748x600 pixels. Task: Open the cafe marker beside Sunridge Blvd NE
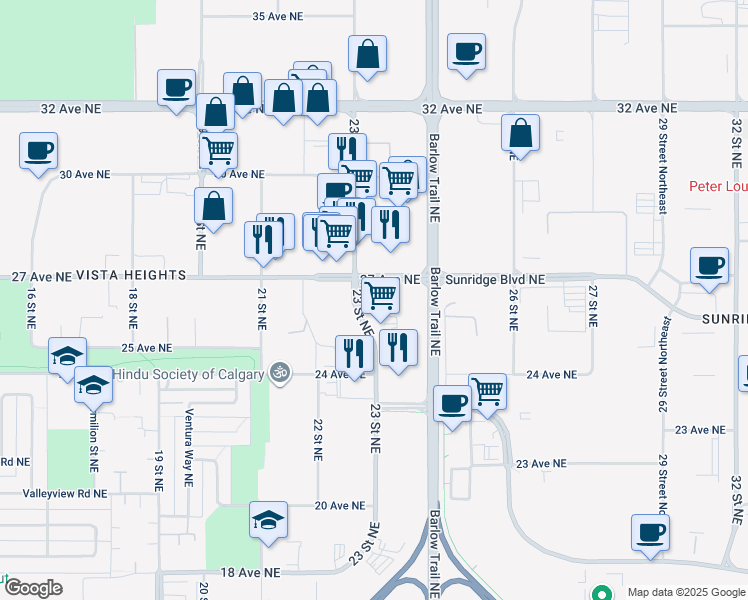point(709,269)
